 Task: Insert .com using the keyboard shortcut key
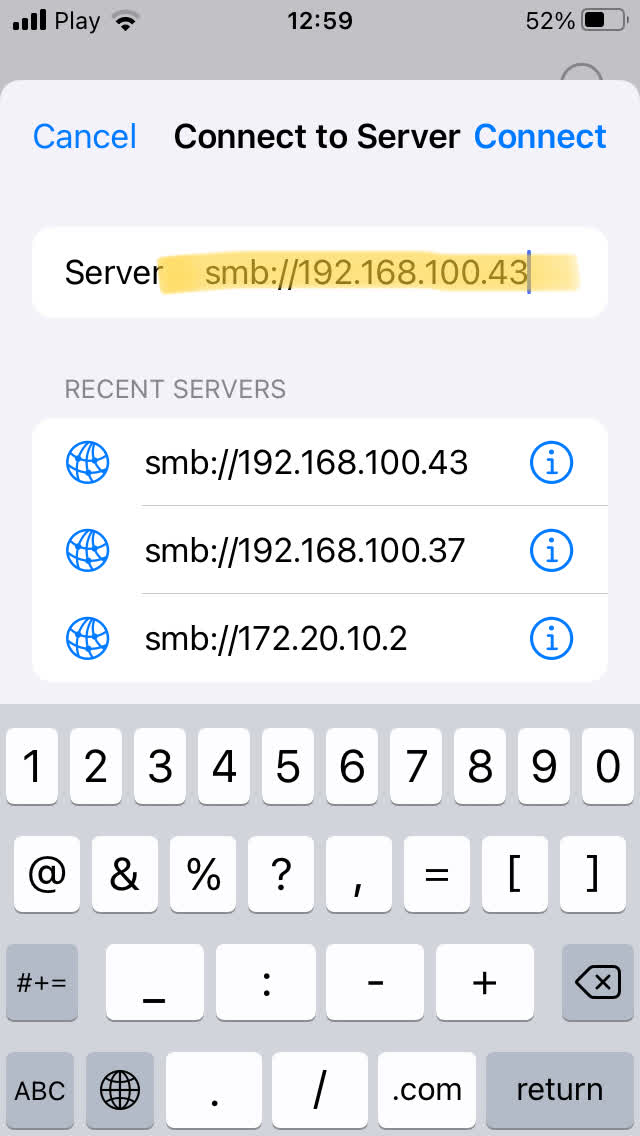tap(427, 1089)
